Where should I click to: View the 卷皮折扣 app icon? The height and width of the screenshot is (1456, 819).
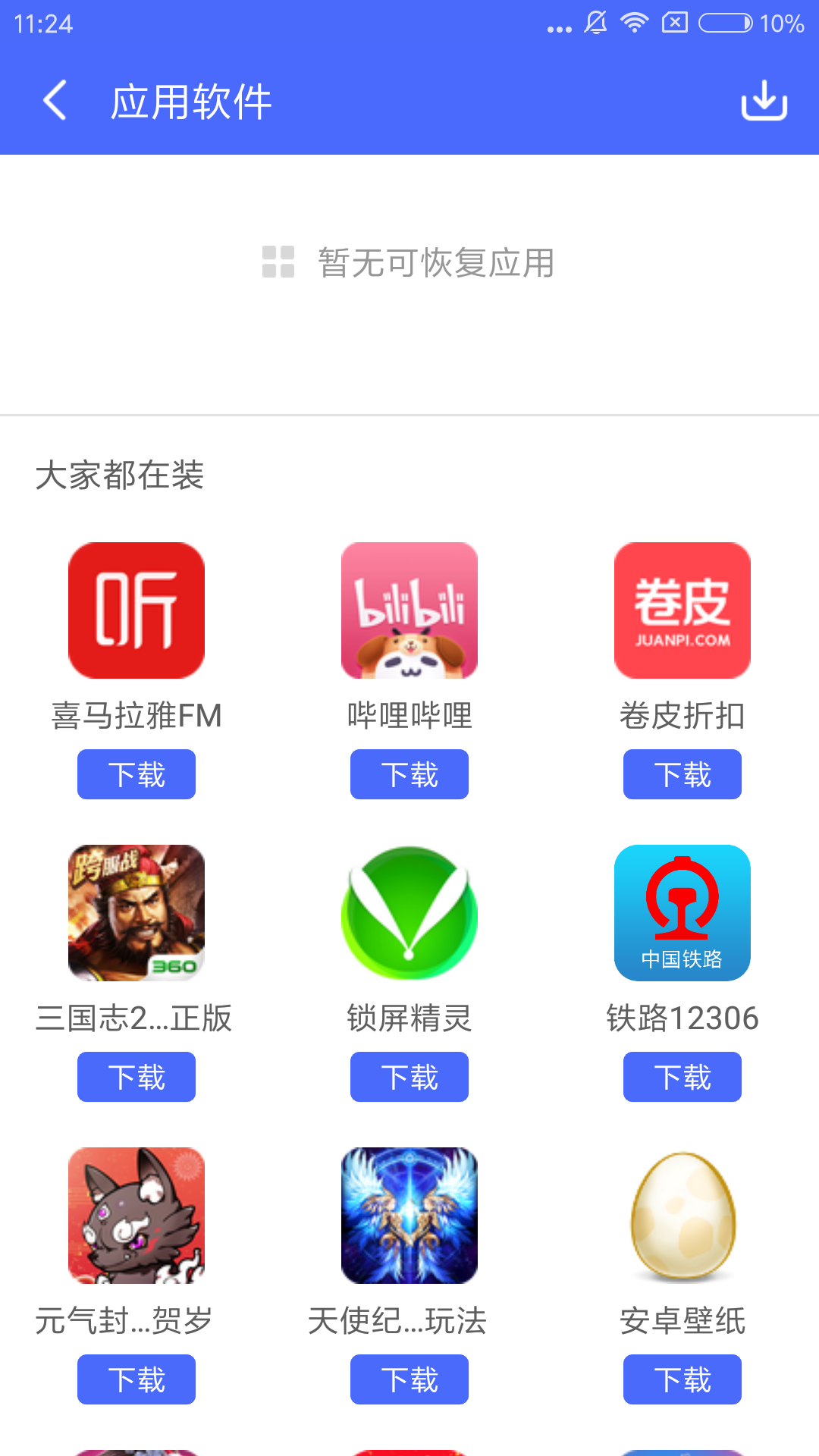682,610
